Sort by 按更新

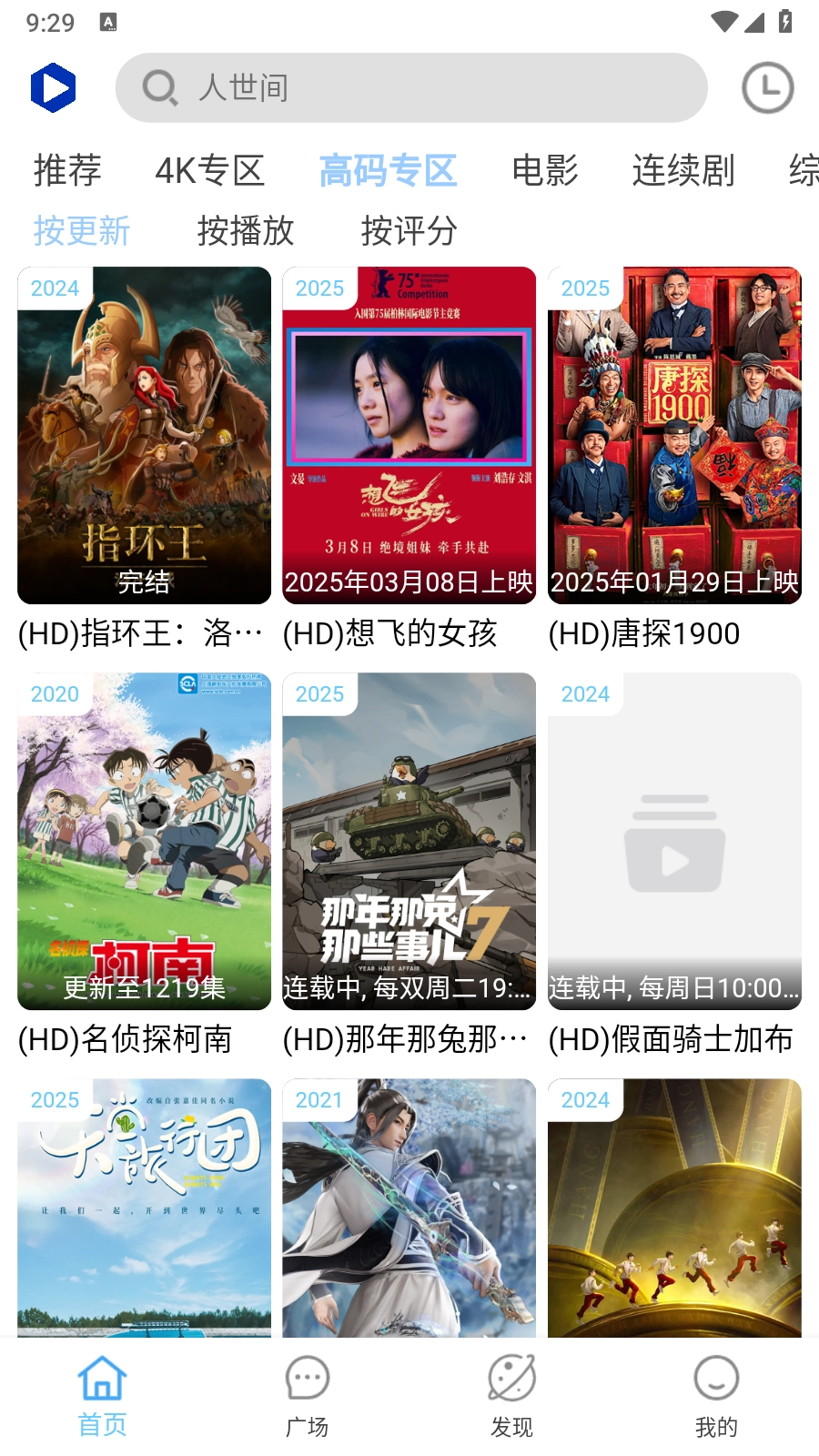click(x=82, y=230)
